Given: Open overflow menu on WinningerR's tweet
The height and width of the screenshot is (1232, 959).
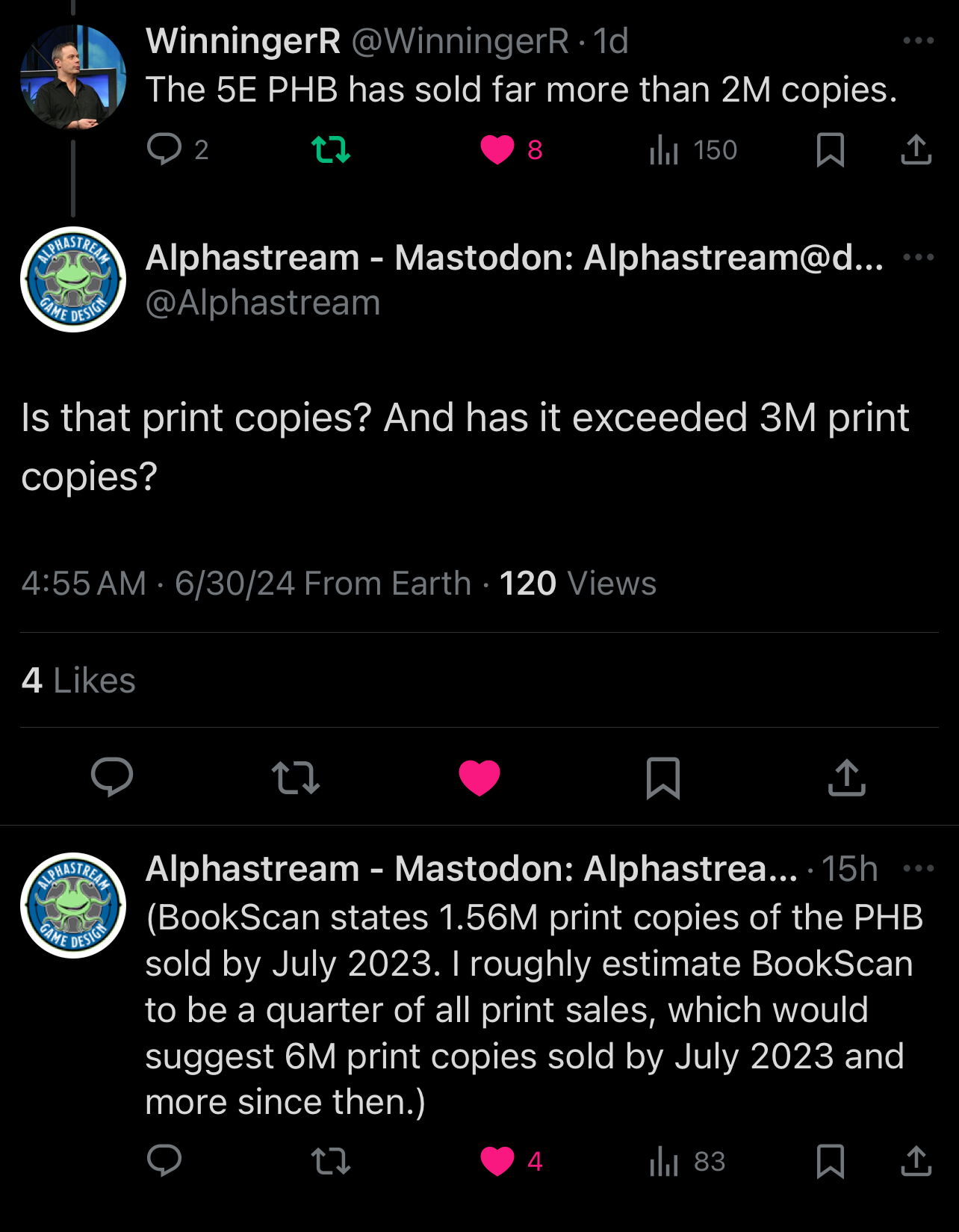Looking at the screenshot, I should [918, 40].
